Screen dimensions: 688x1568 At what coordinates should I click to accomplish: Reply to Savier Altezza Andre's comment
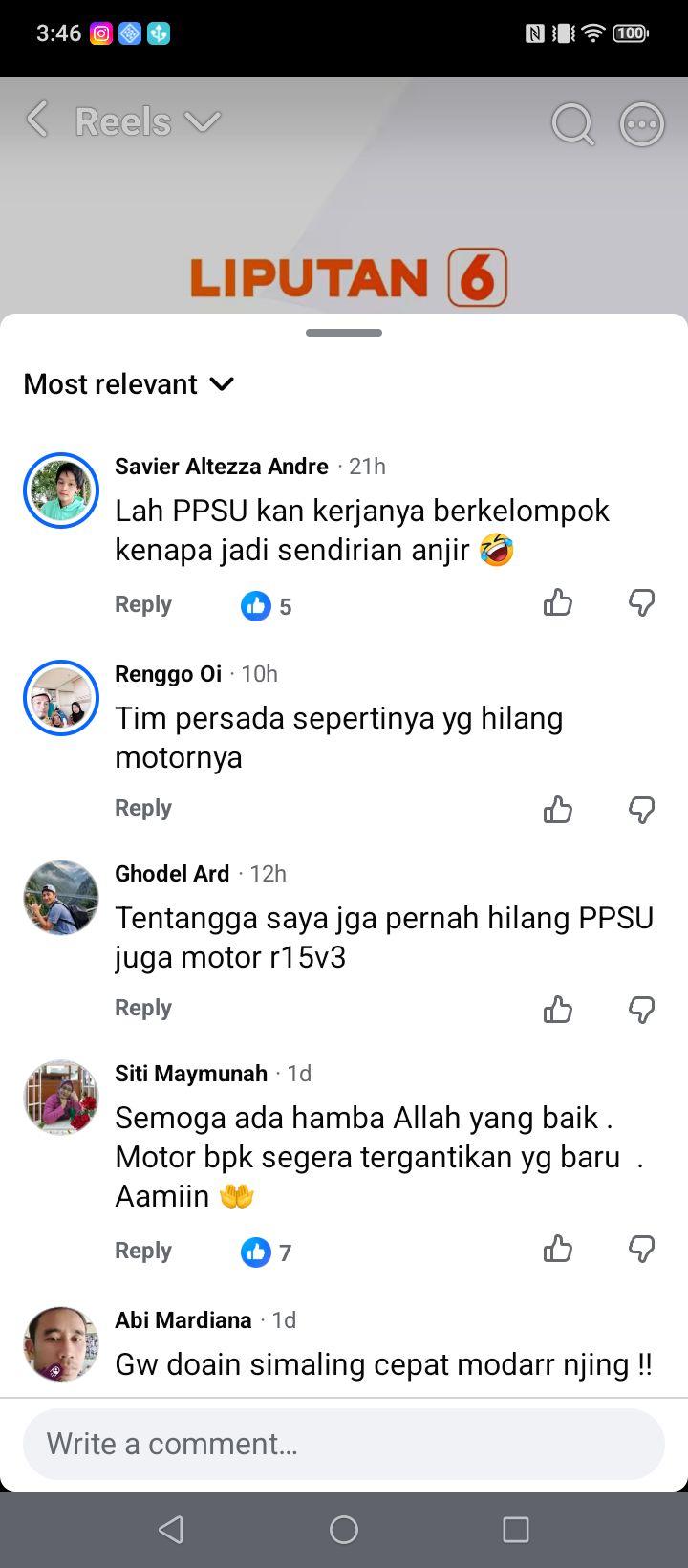pos(143,604)
